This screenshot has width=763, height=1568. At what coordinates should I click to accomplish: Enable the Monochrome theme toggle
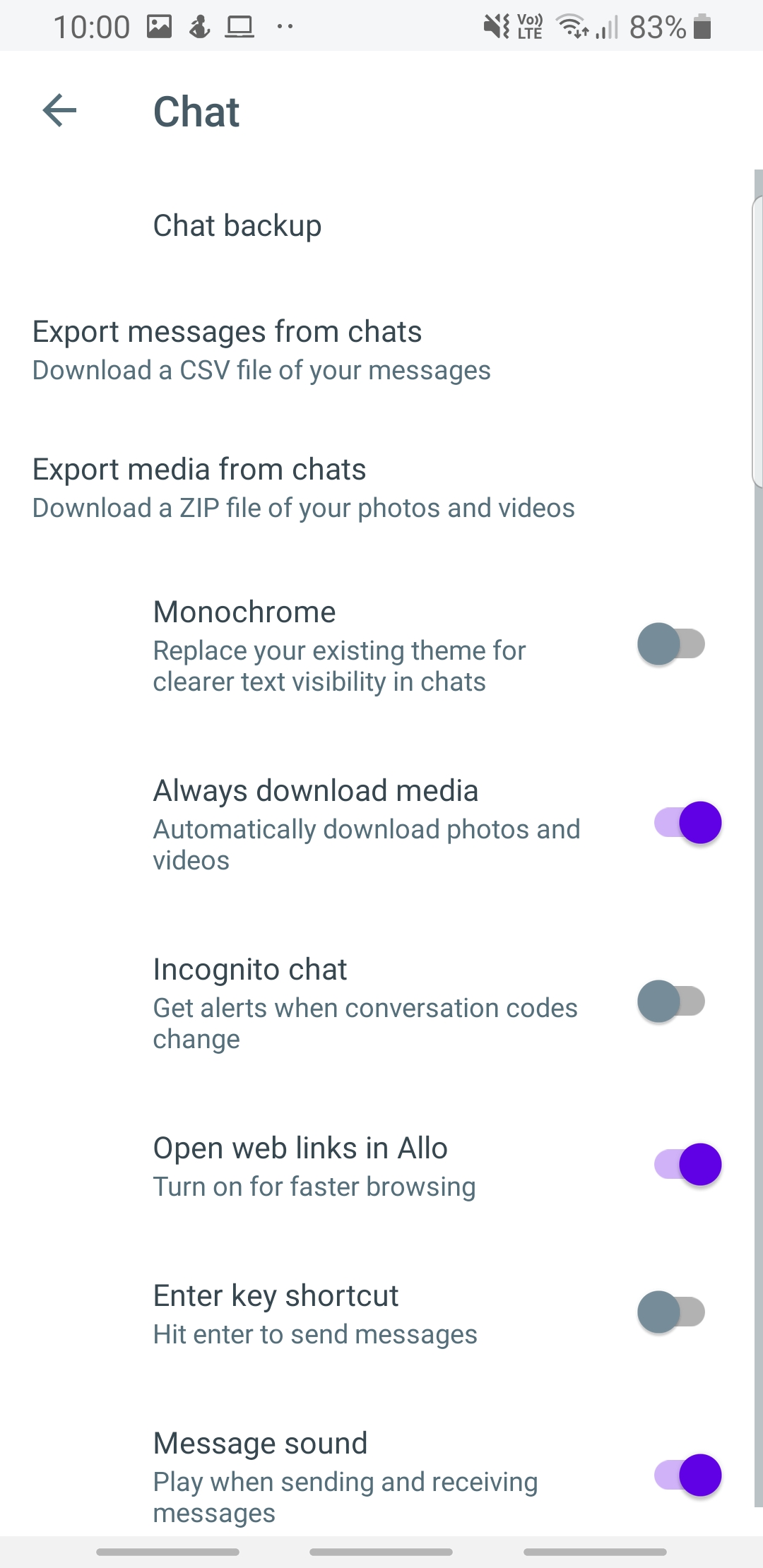pyautogui.click(x=671, y=644)
